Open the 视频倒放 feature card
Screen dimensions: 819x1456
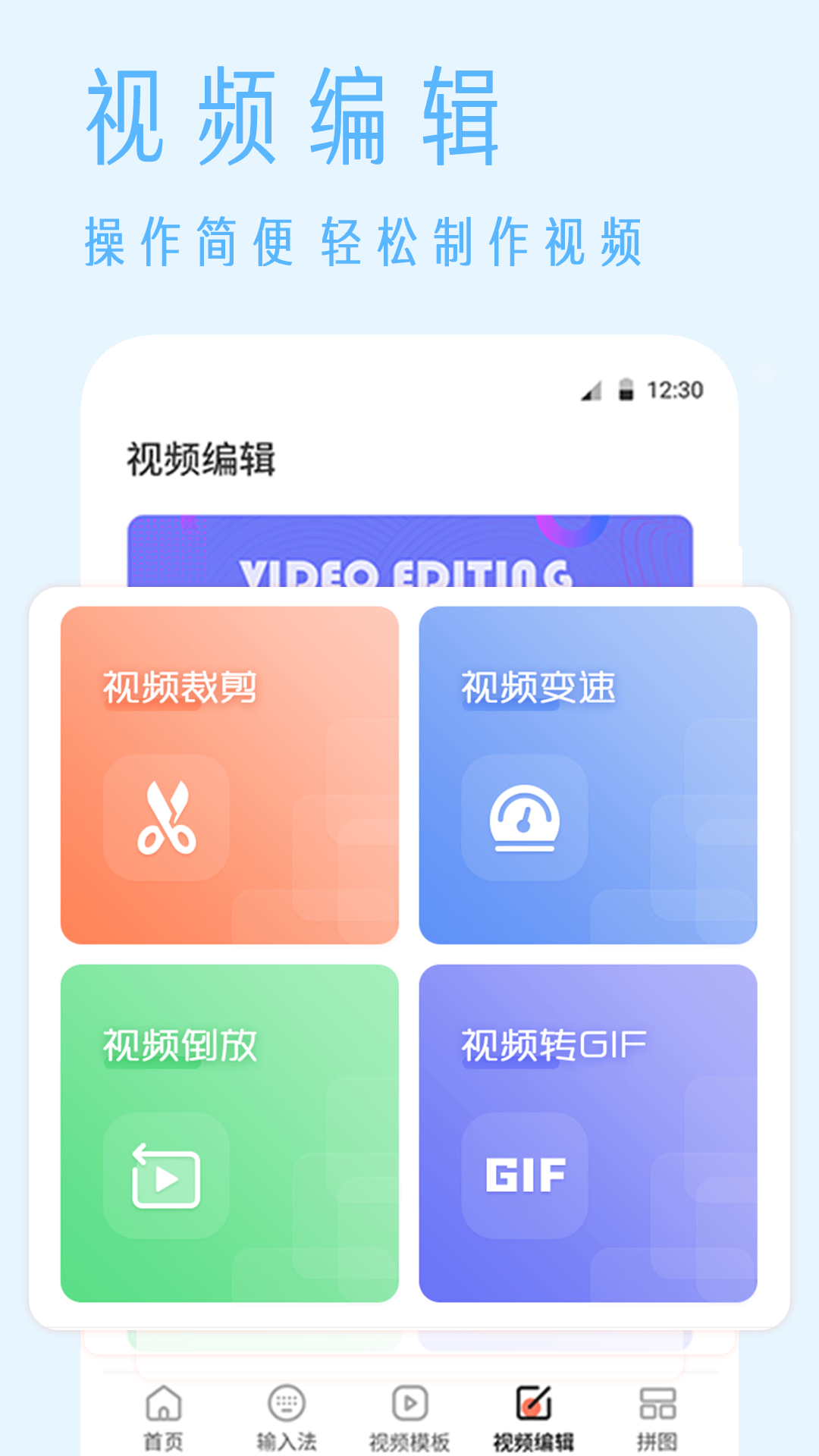coord(232,1130)
